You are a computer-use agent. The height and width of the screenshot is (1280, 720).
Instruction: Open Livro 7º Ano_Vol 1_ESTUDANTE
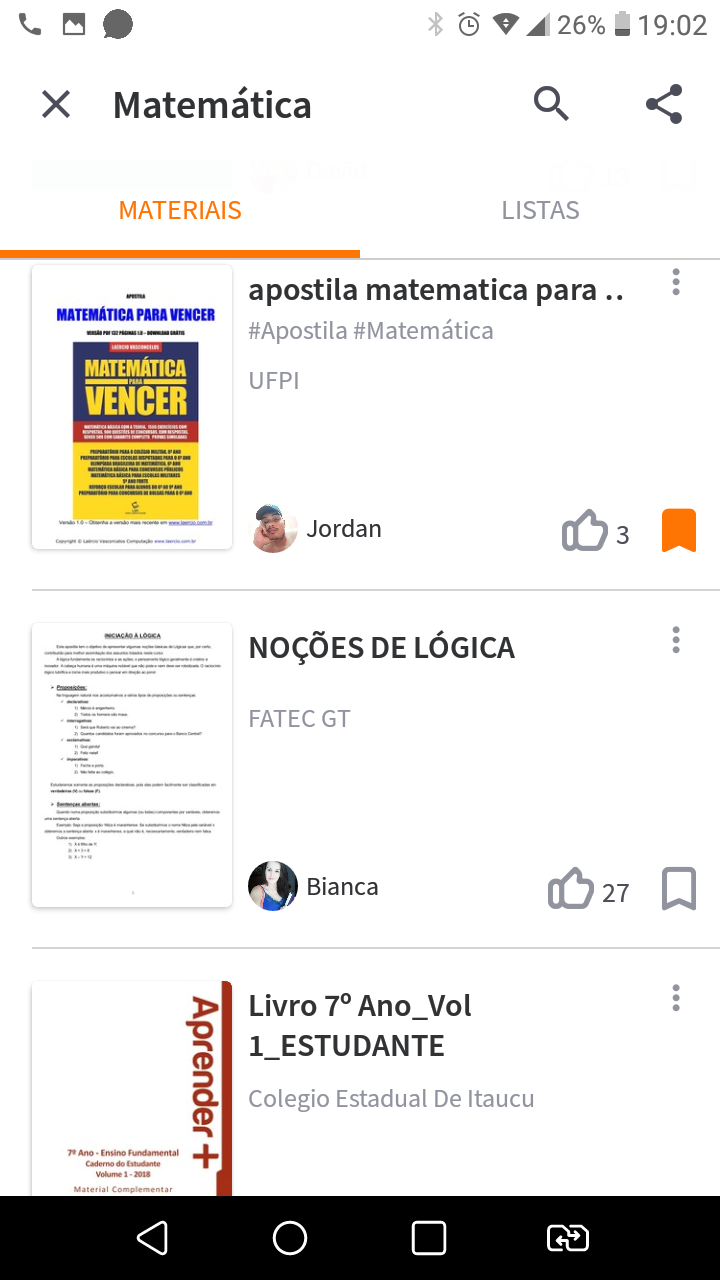(x=360, y=1025)
